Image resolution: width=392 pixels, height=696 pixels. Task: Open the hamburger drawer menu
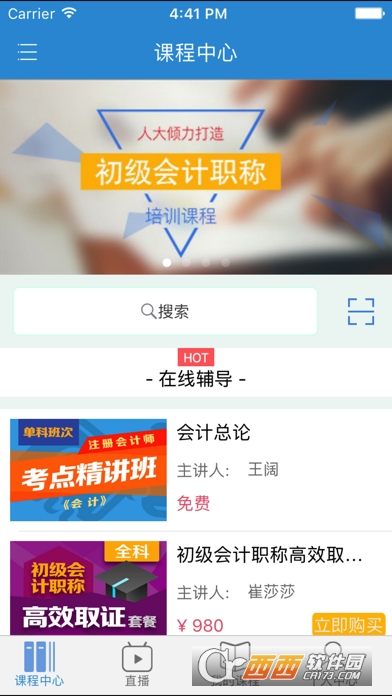(x=27, y=52)
